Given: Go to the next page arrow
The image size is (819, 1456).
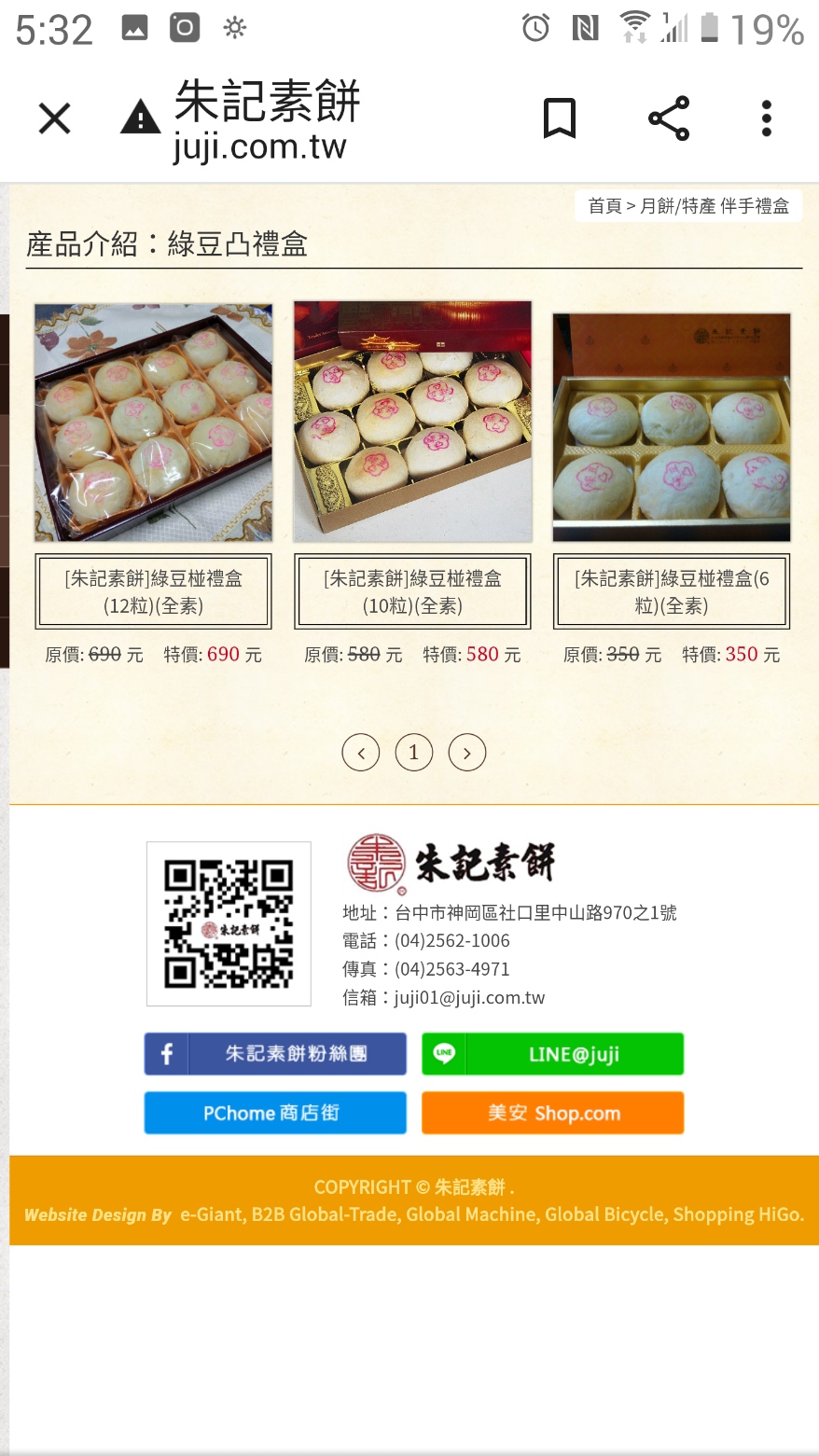Looking at the screenshot, I should (467, 753).
